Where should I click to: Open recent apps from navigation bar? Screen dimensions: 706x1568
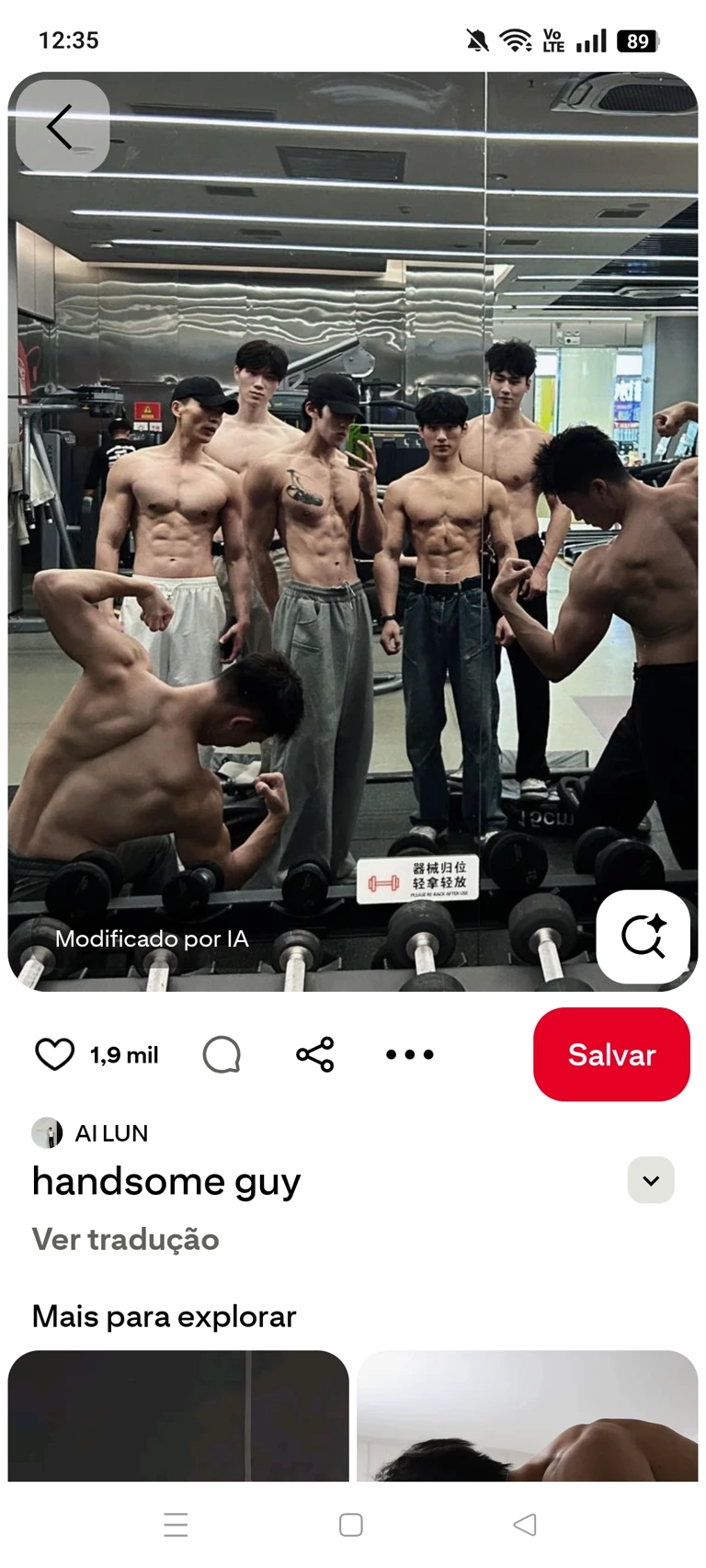[x=176, y=1525]
